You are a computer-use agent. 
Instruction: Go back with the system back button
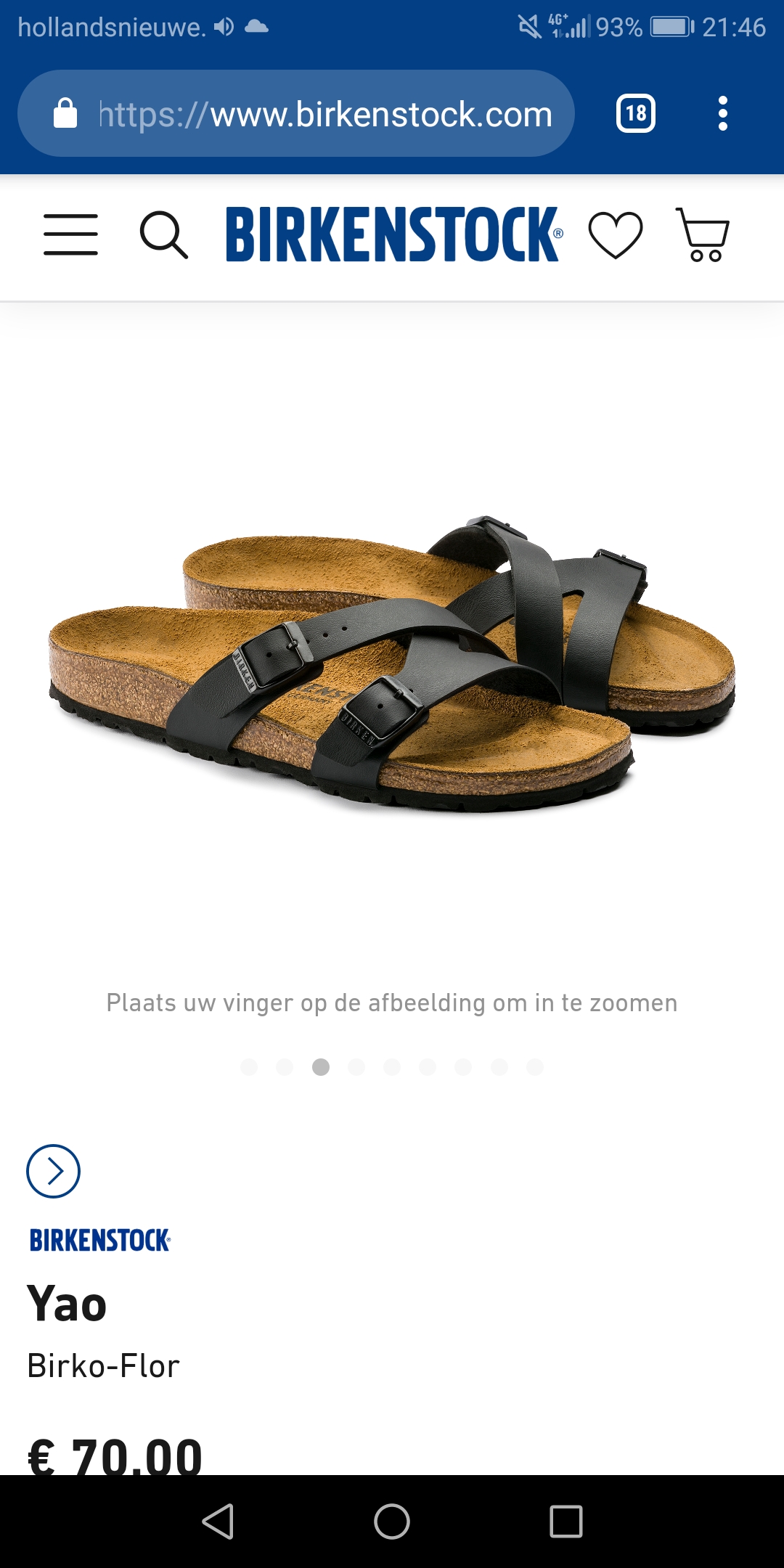pos(218,1521)
